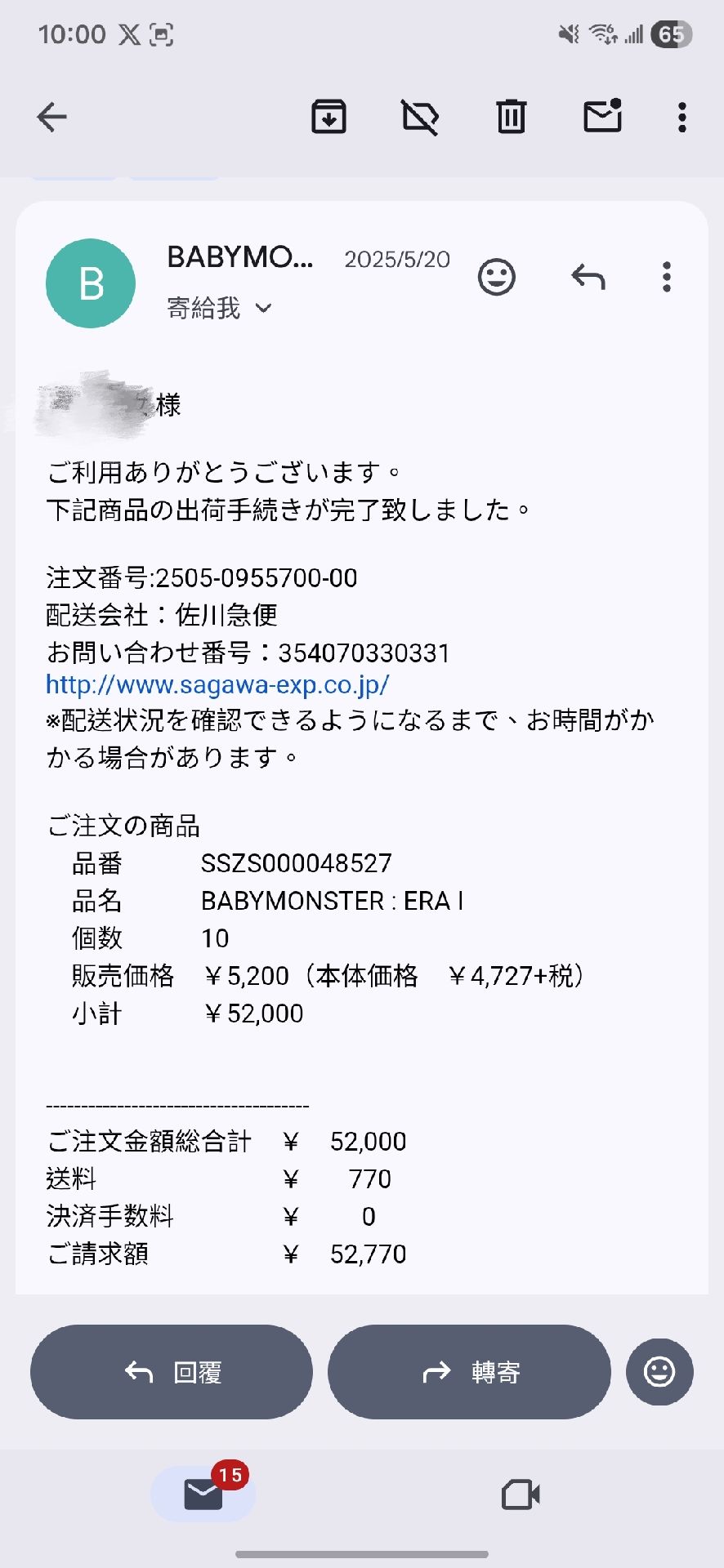
Task: Navigate back with the arrow icon
Action: [51, 117]
